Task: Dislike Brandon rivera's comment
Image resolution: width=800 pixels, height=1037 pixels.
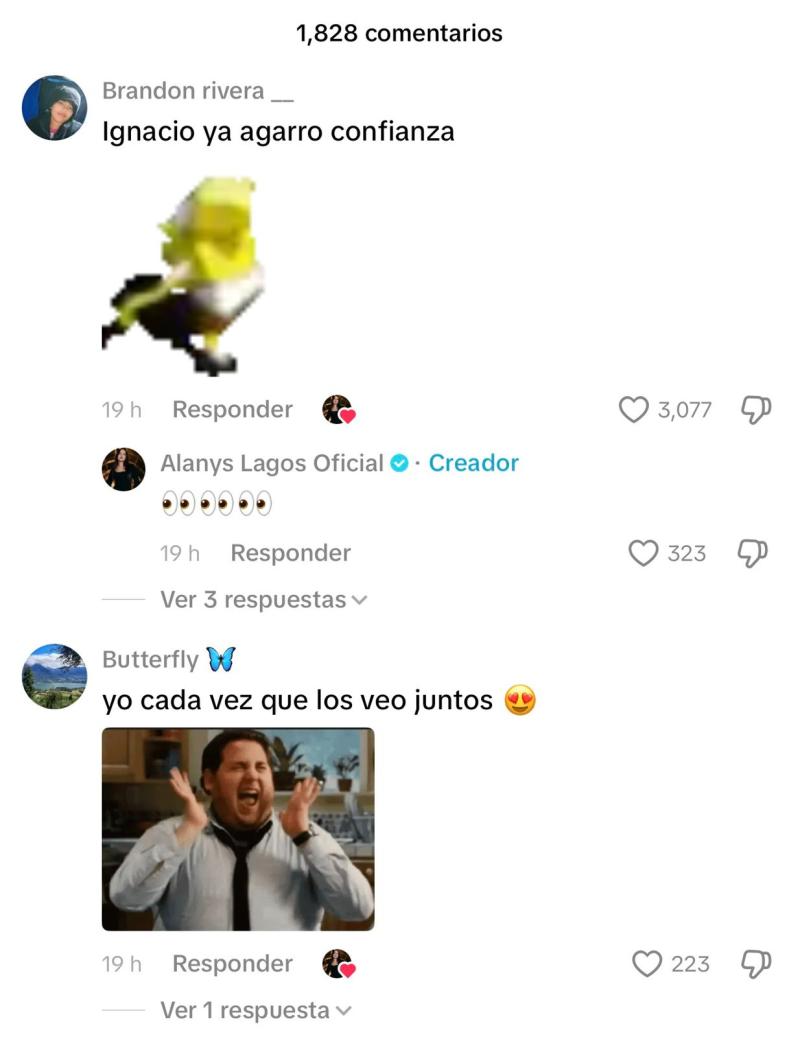Action: (x=757, y=409)
